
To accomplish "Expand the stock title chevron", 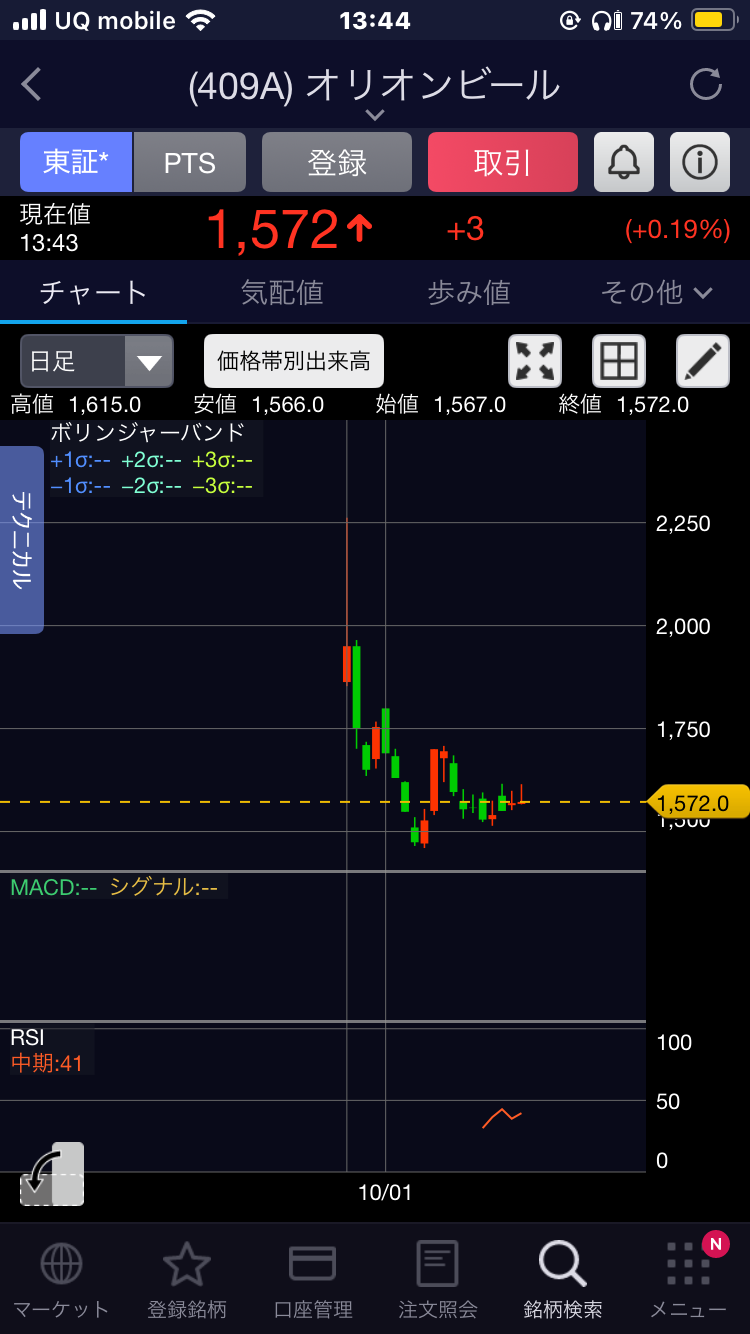I will click(374, 115).
